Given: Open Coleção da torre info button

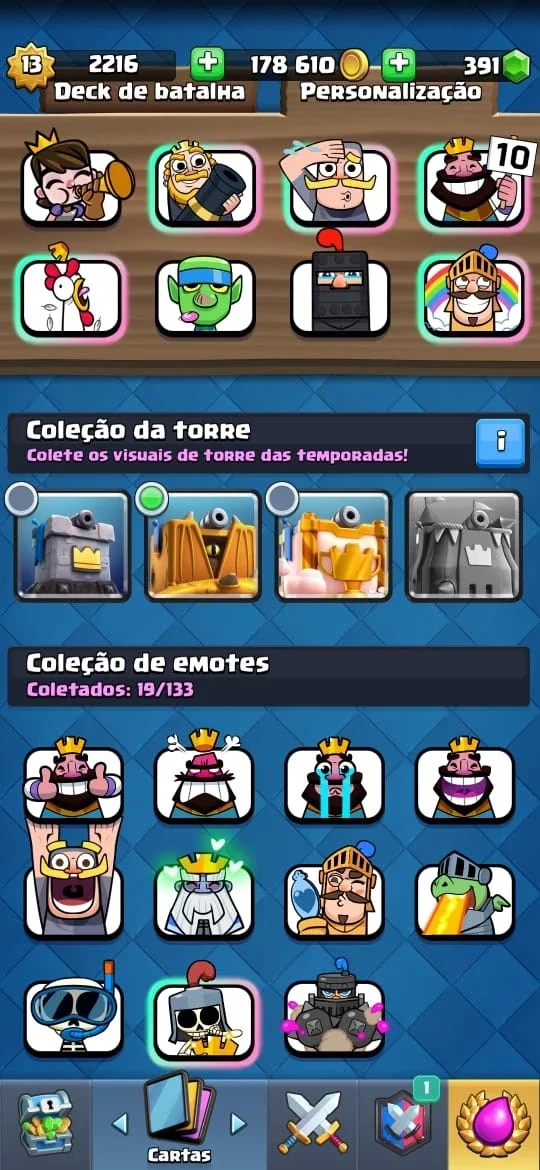Looking at the screenshot, I should click(500, 442).
